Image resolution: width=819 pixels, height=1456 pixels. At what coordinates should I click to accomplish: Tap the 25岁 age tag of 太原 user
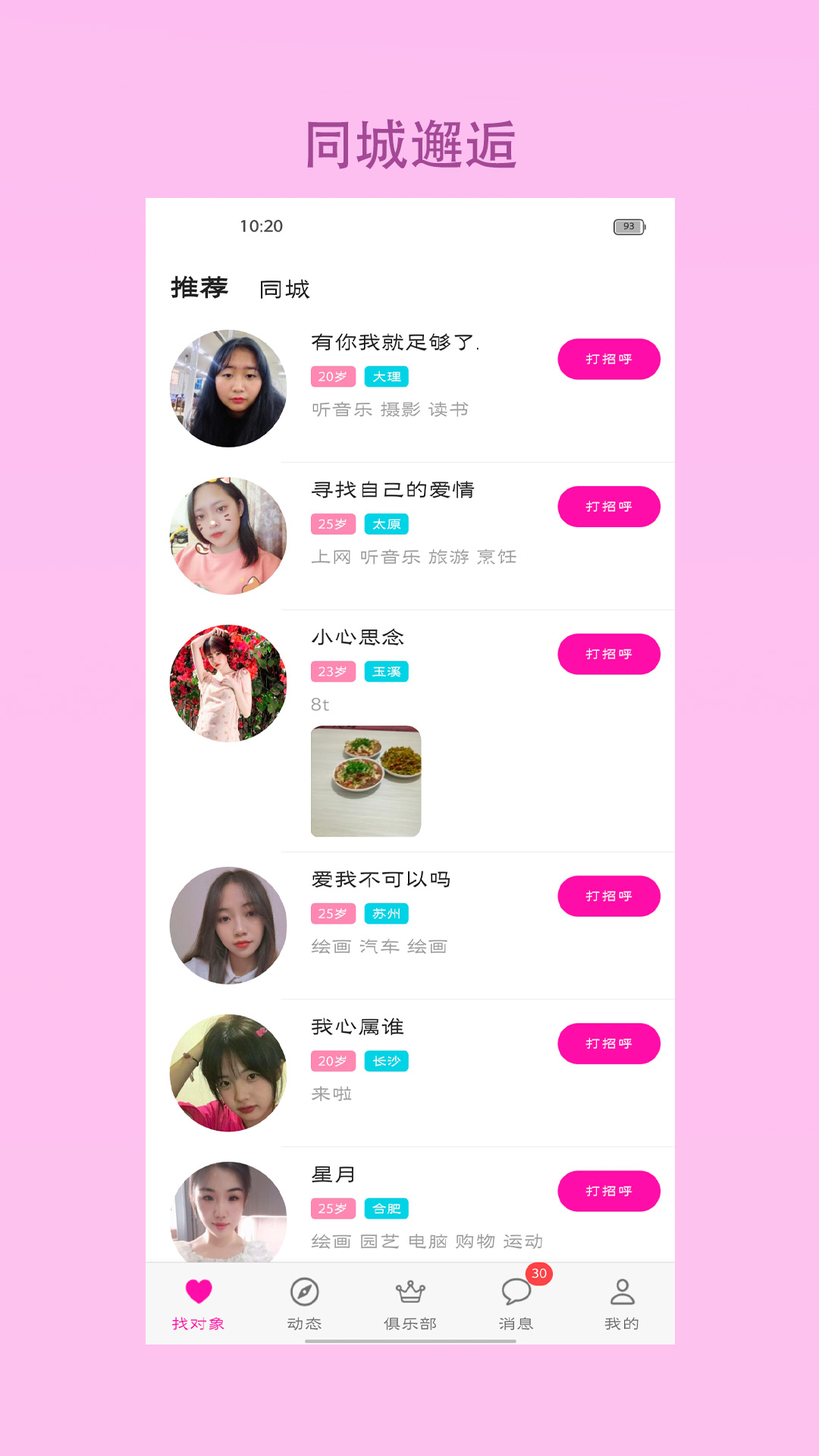coord(334,524)
